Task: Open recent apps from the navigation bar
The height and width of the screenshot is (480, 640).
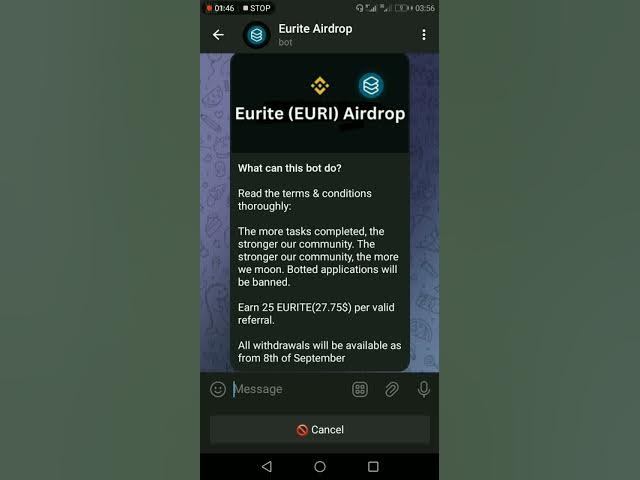Action: point(373,467)
